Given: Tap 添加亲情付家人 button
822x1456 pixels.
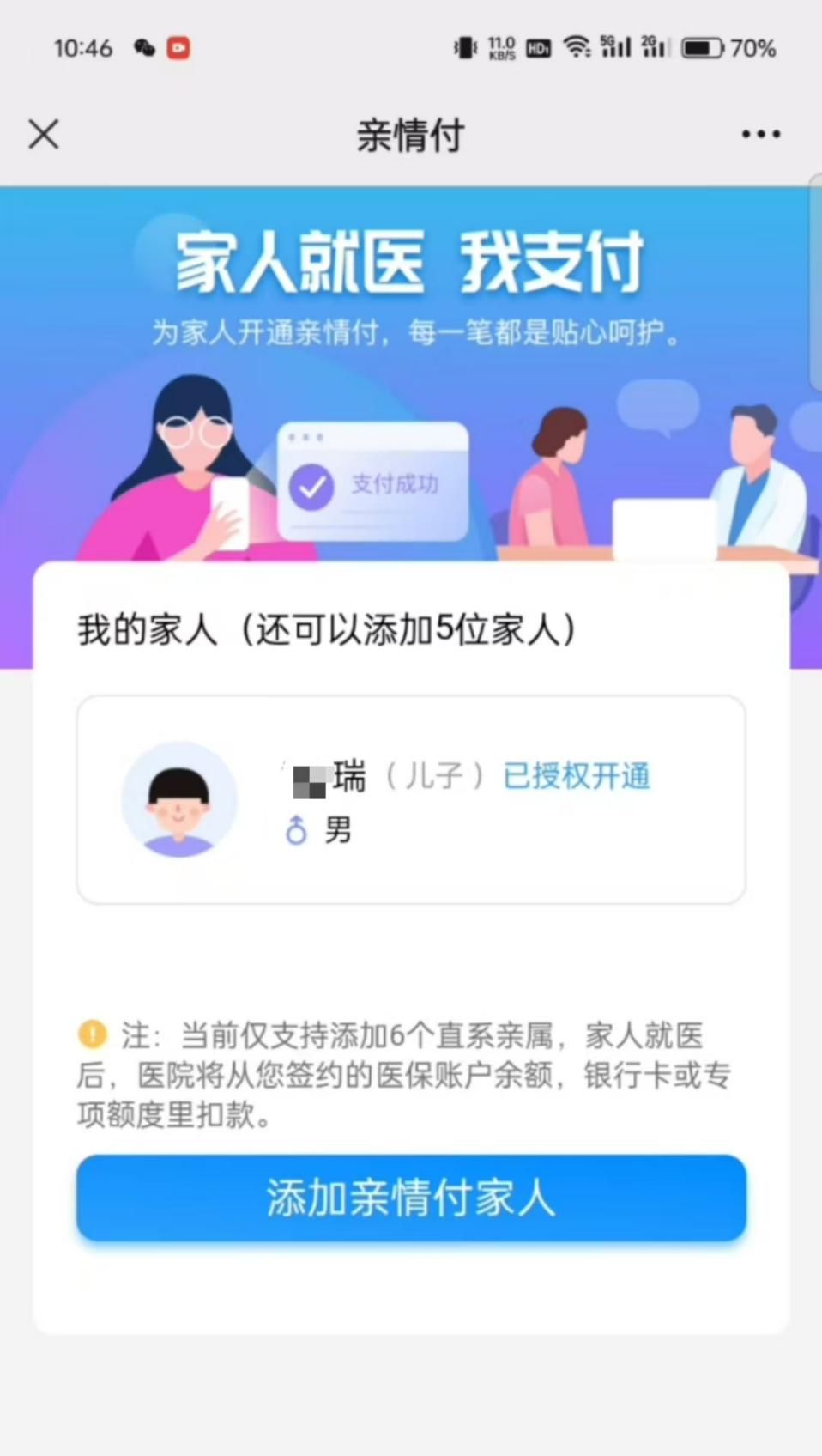Looking at the screenshot, I should click(410, 1197).
